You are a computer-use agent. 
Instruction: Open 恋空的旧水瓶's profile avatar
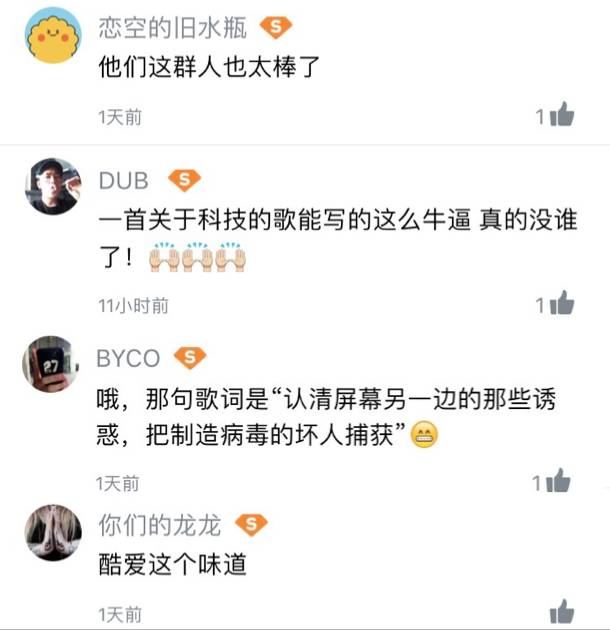(x=53, y=36)
